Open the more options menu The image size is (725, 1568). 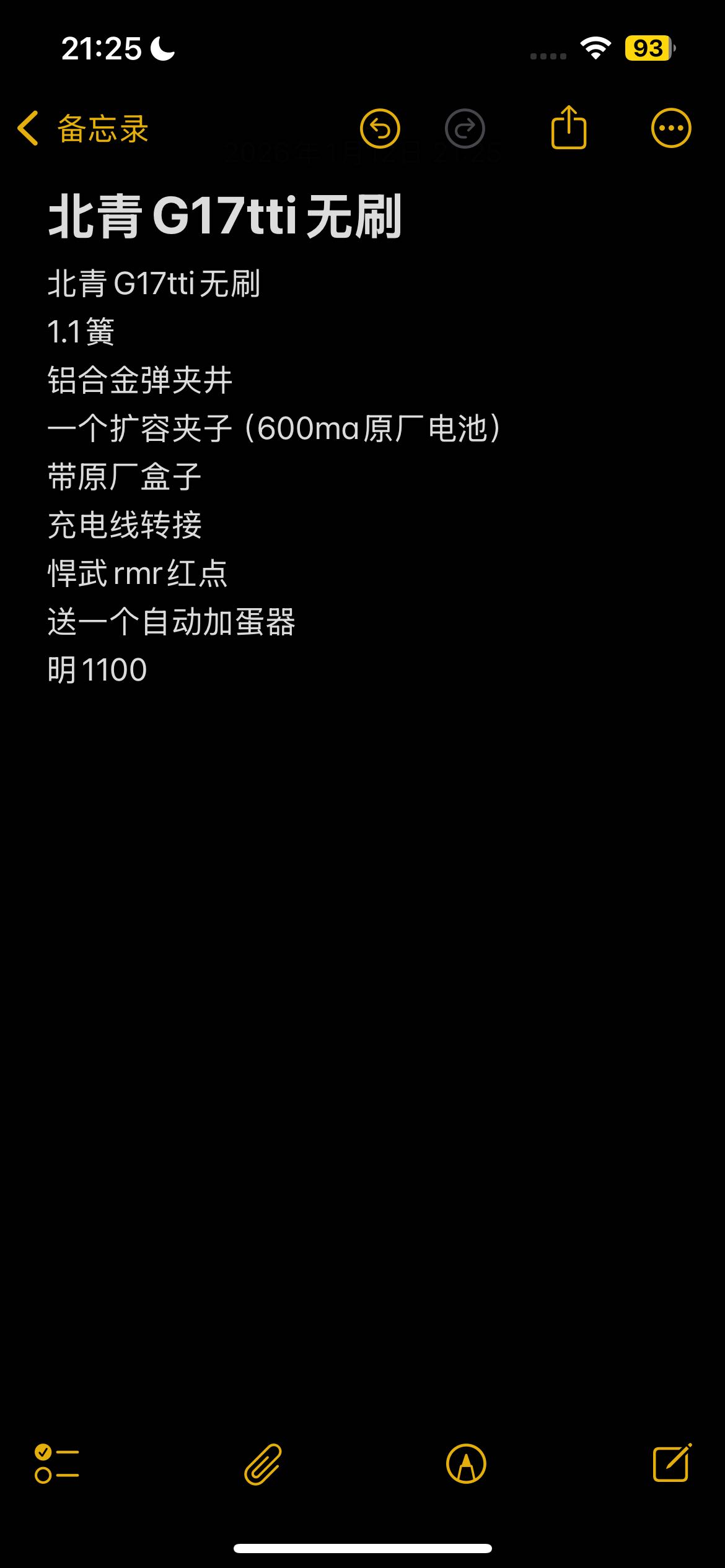coord(671,129)
